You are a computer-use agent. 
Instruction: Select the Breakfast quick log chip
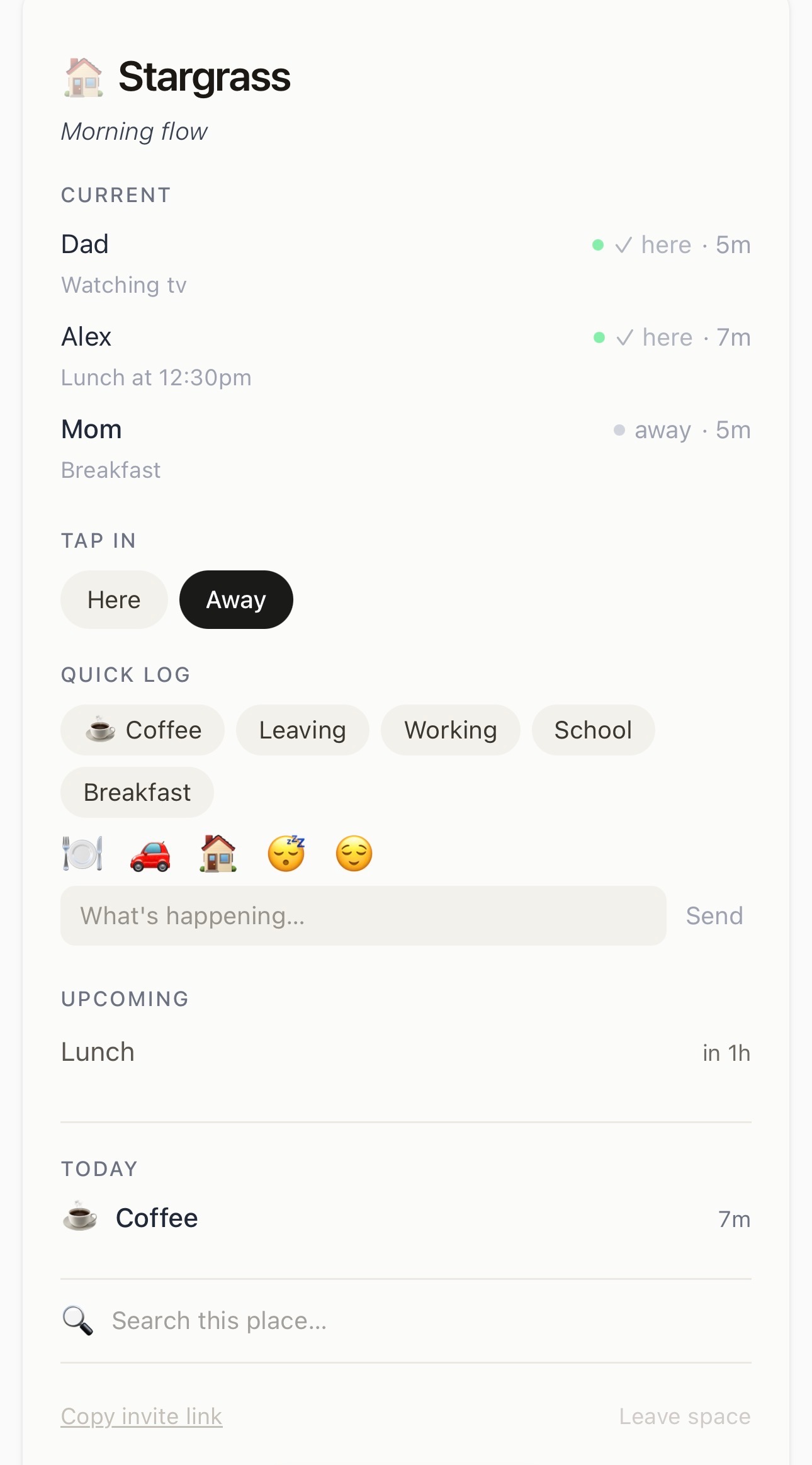[137, 792]
